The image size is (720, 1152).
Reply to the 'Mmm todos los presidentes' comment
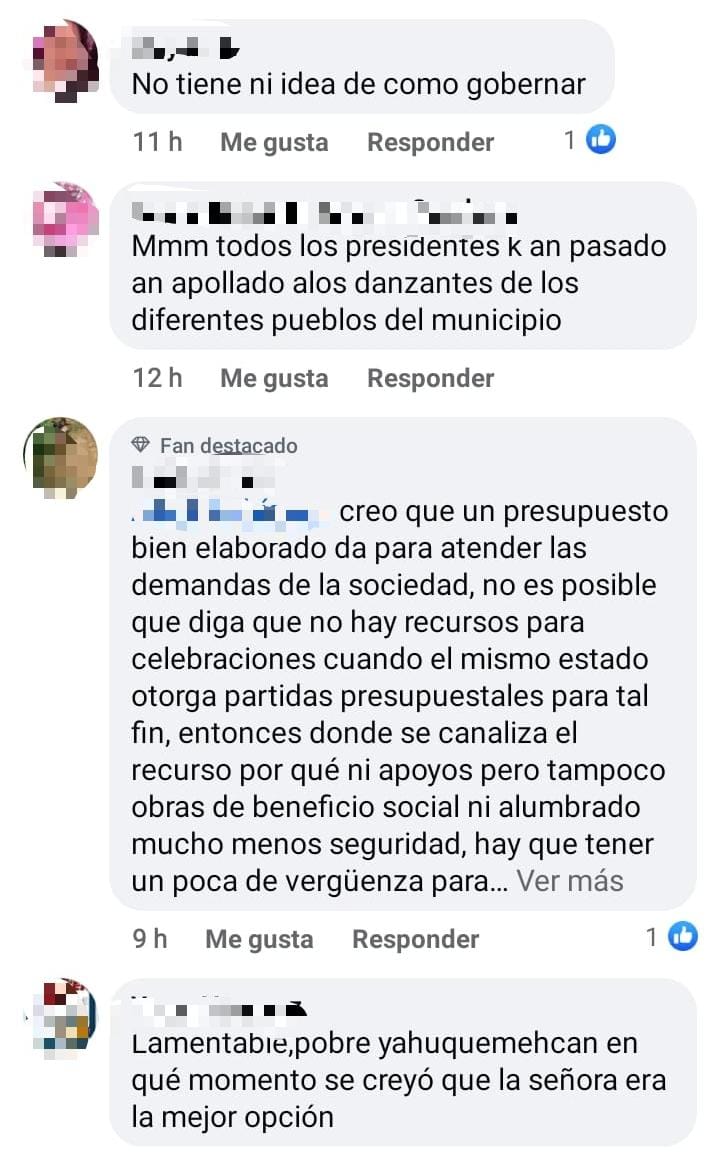click(430, 378)
